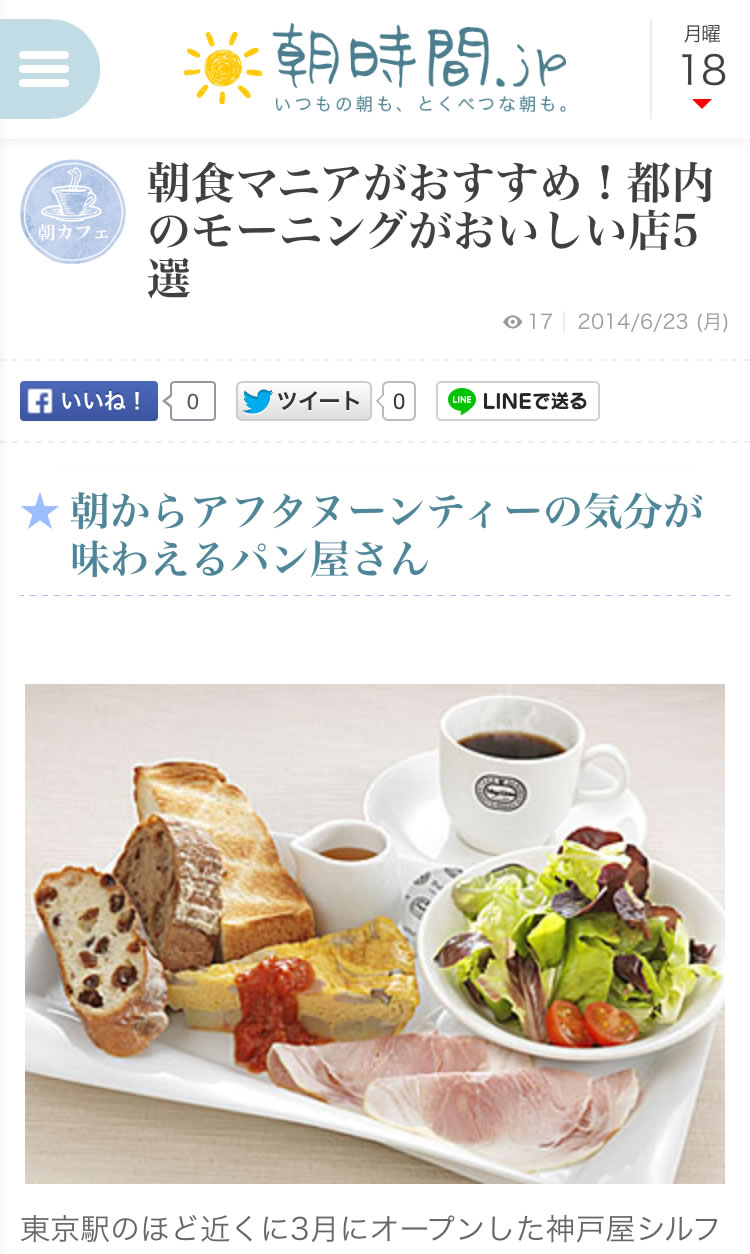750x1254 pixels.
Task: Send the article with LINEで送る
Action: [x=518, y=401]
